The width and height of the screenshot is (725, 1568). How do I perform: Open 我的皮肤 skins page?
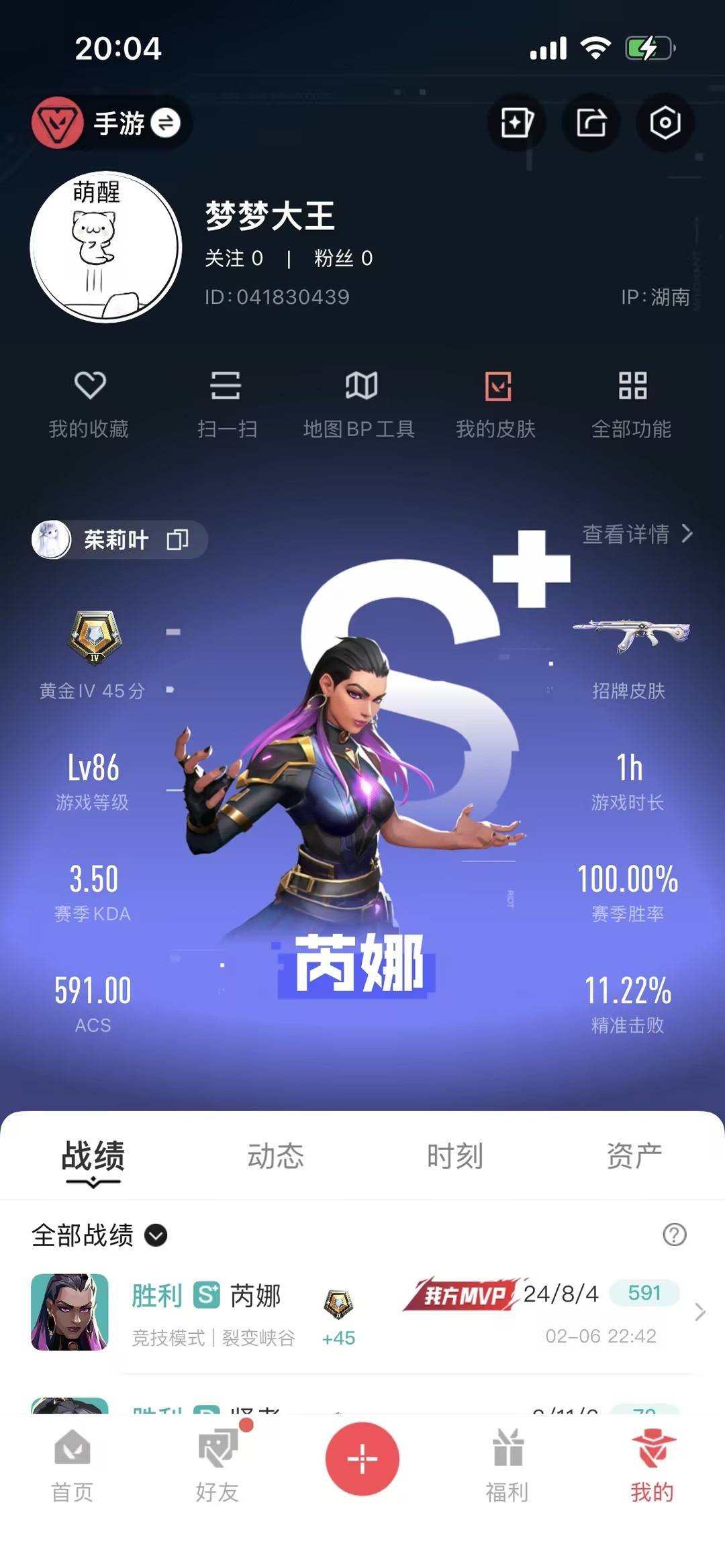(497, 403)
